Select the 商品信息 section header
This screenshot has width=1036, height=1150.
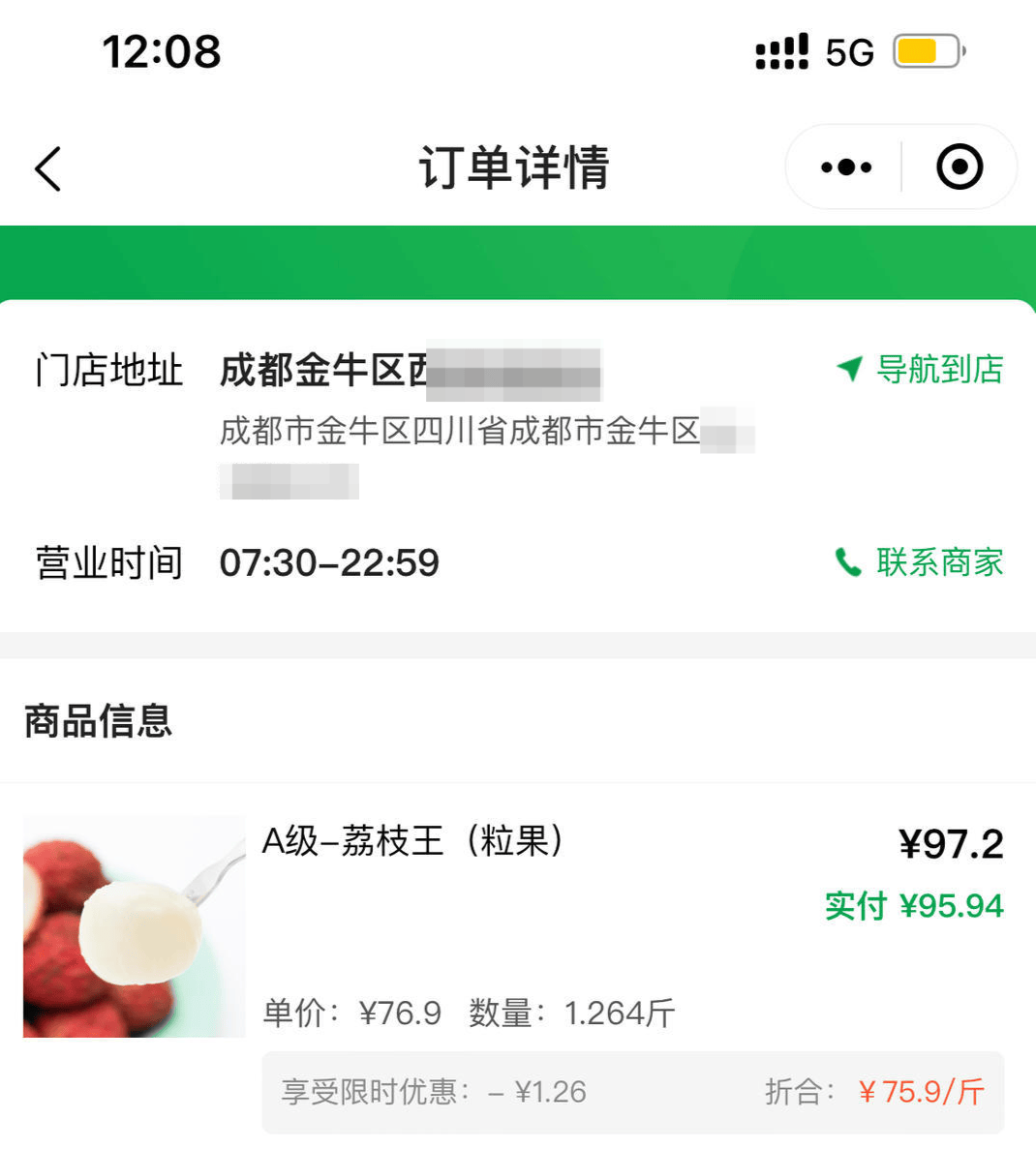pos(96,722)
